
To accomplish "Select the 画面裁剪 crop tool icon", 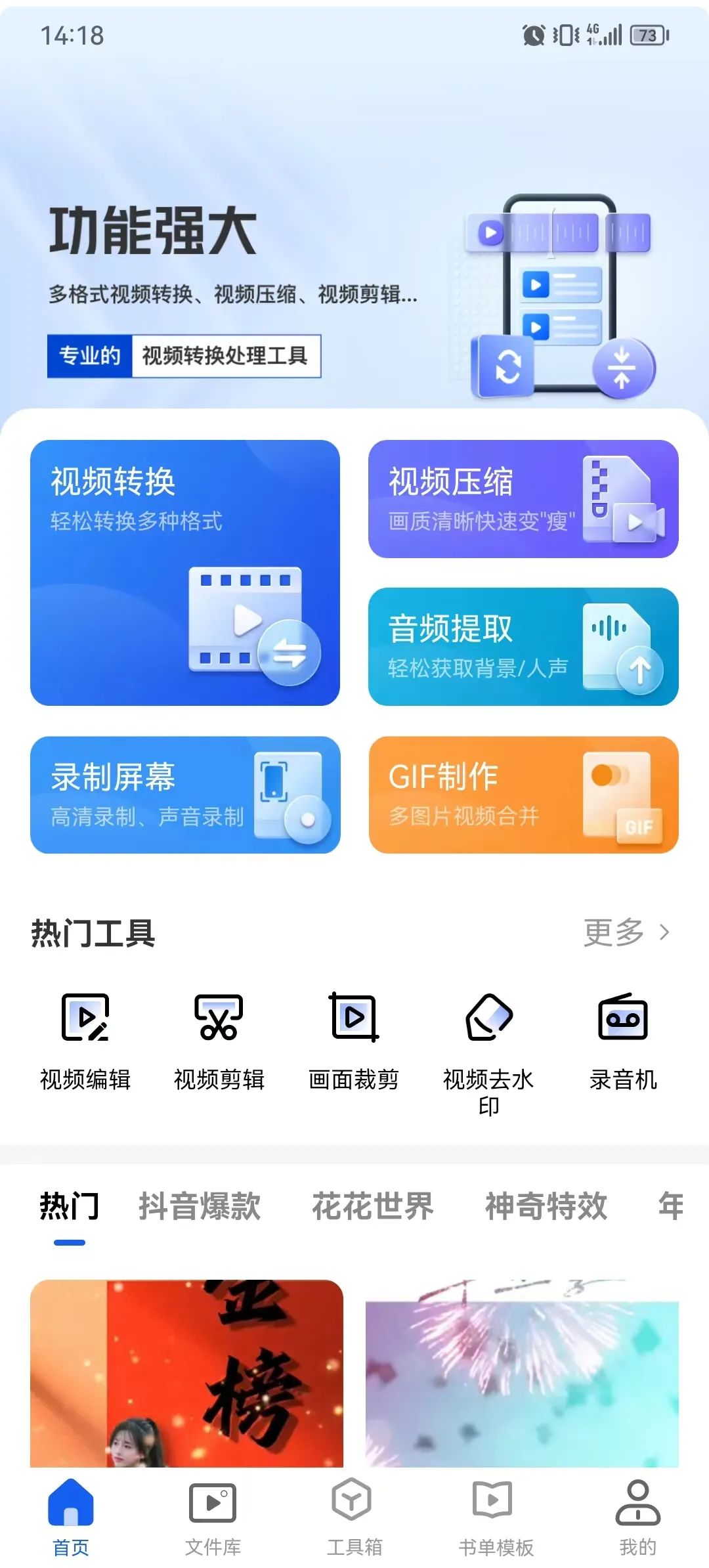I will pyautogui.click(x=353, y=1018).
